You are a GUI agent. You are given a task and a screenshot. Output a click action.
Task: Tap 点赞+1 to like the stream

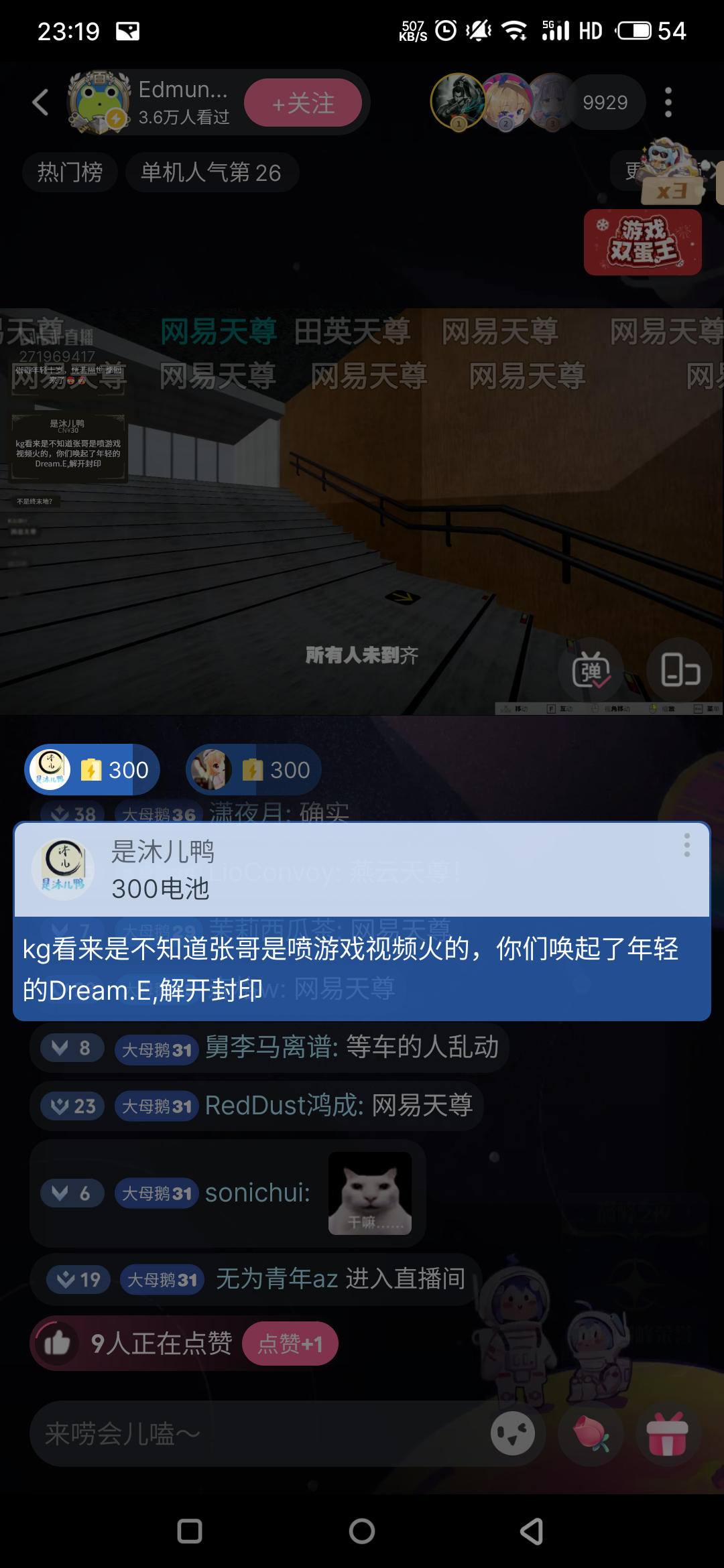[290, 1344]
